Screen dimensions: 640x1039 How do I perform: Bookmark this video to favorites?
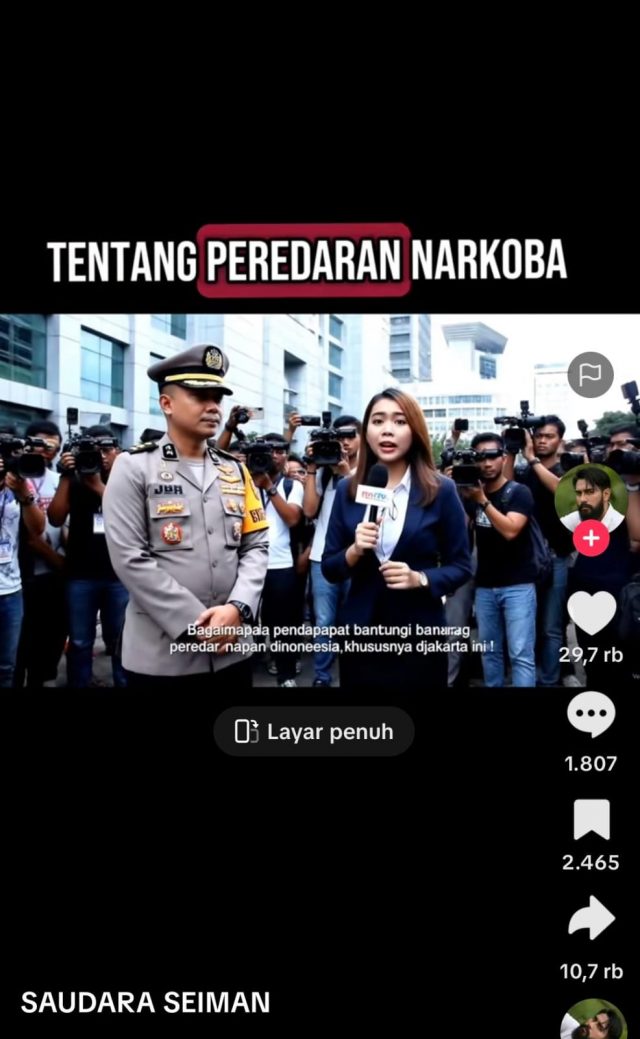[591, 819]
